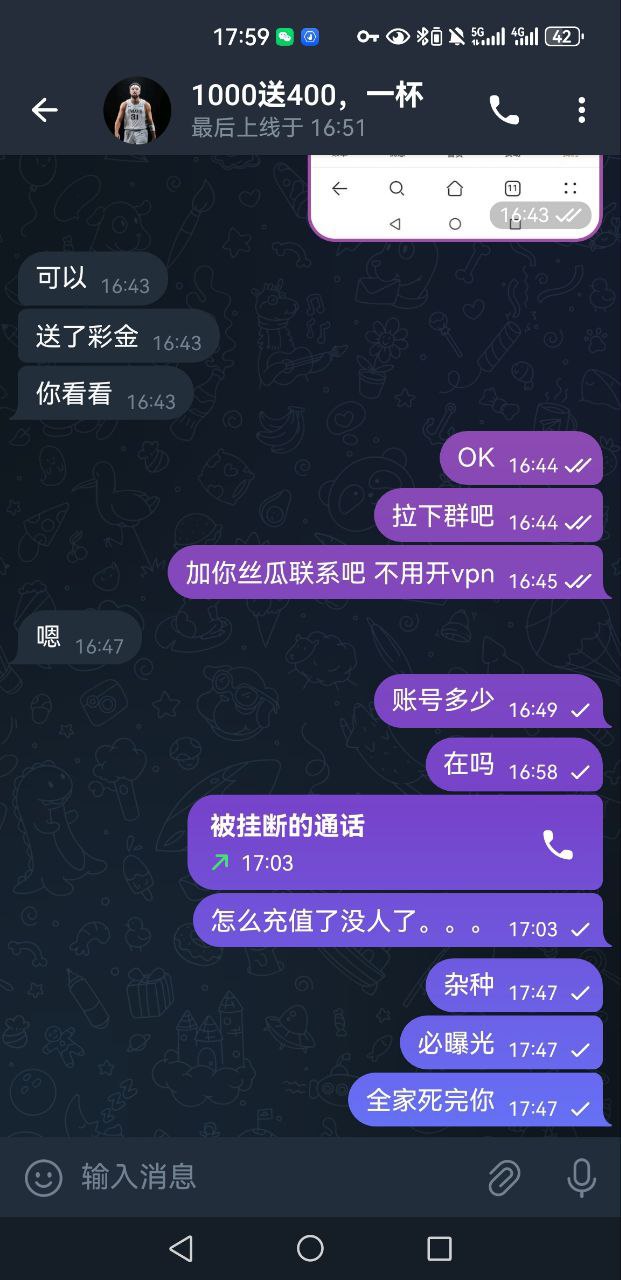Start a voice call from the header
621x1280 pixels.
click(504, 110)
